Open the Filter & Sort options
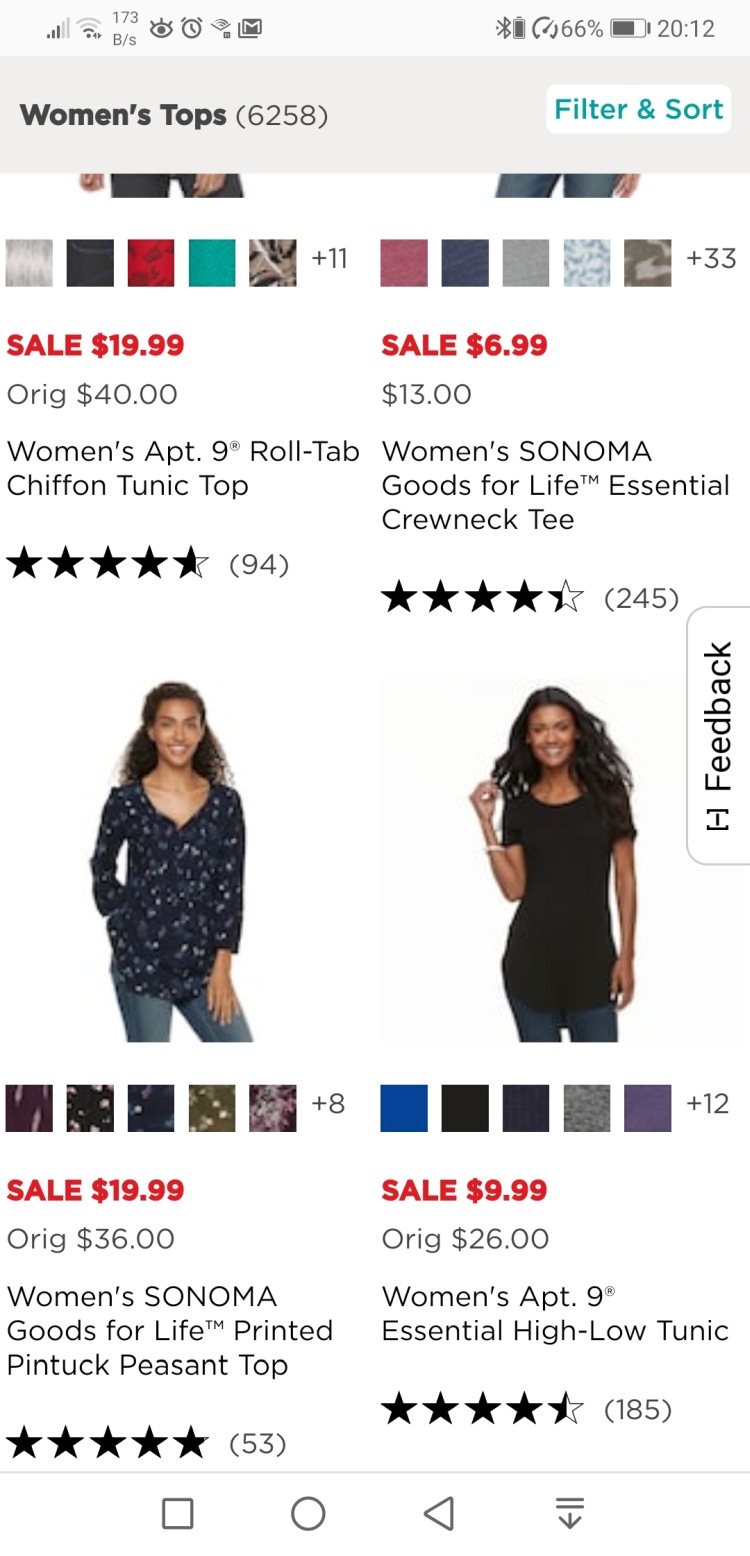750x1556 pixels. [x=638, y=110]
